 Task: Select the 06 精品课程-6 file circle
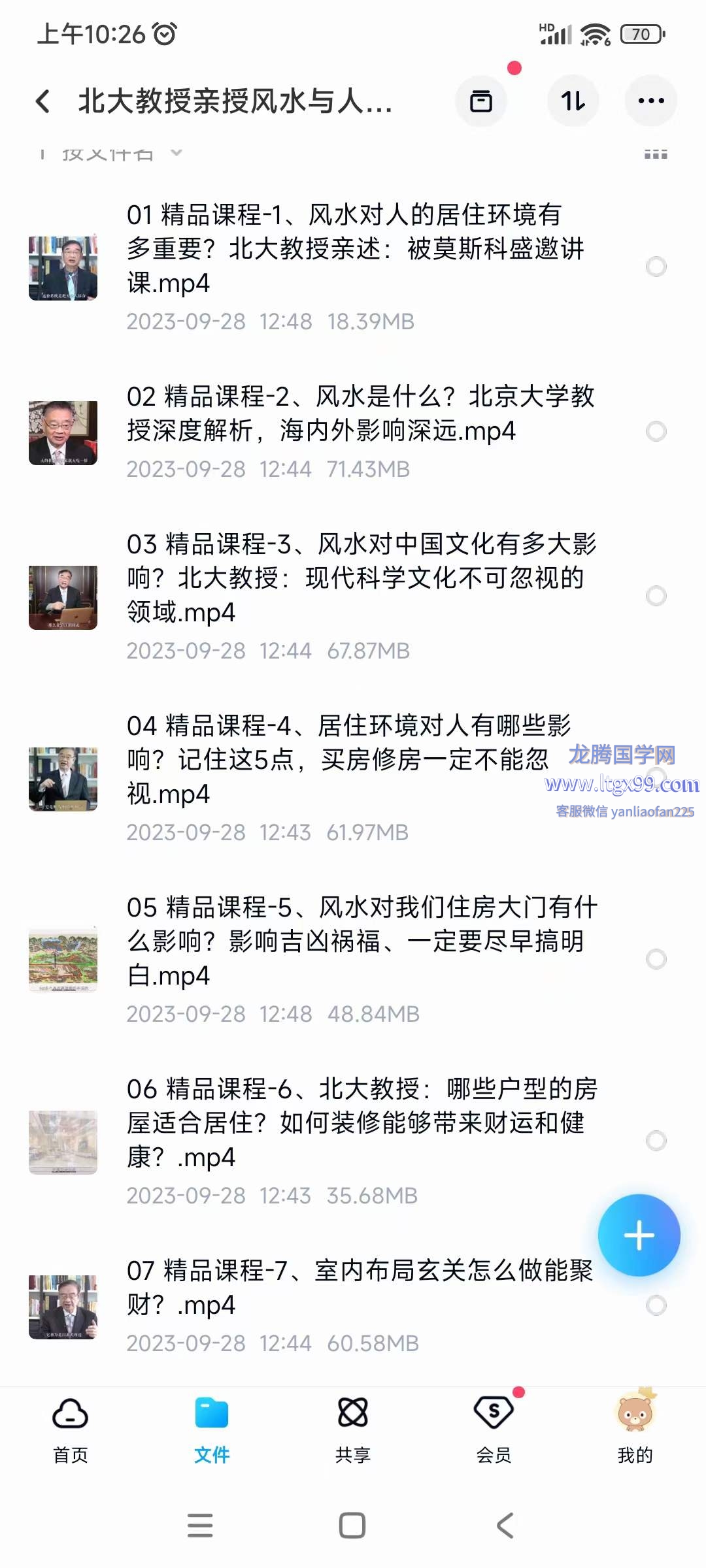tap(656, 1141)
